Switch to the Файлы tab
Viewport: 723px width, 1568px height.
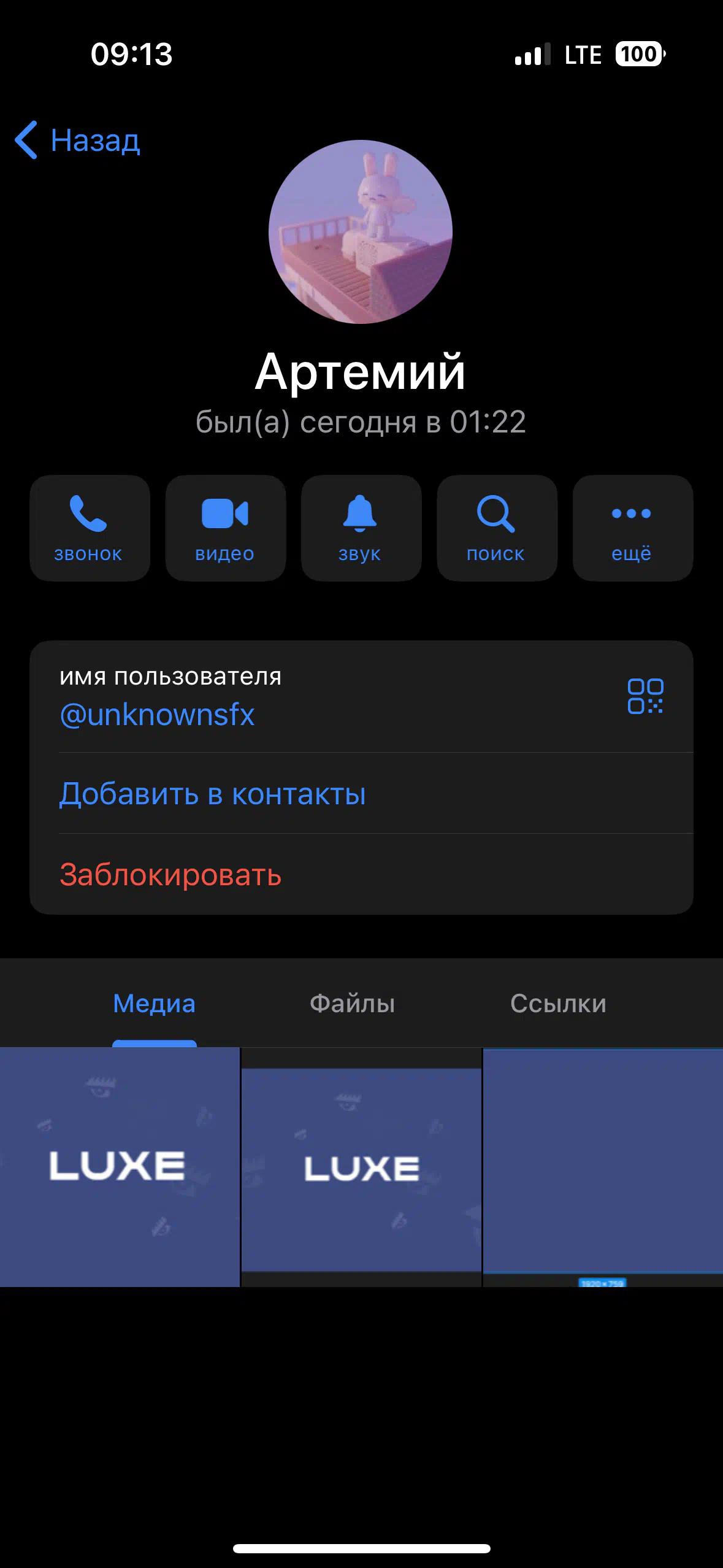352,1004
